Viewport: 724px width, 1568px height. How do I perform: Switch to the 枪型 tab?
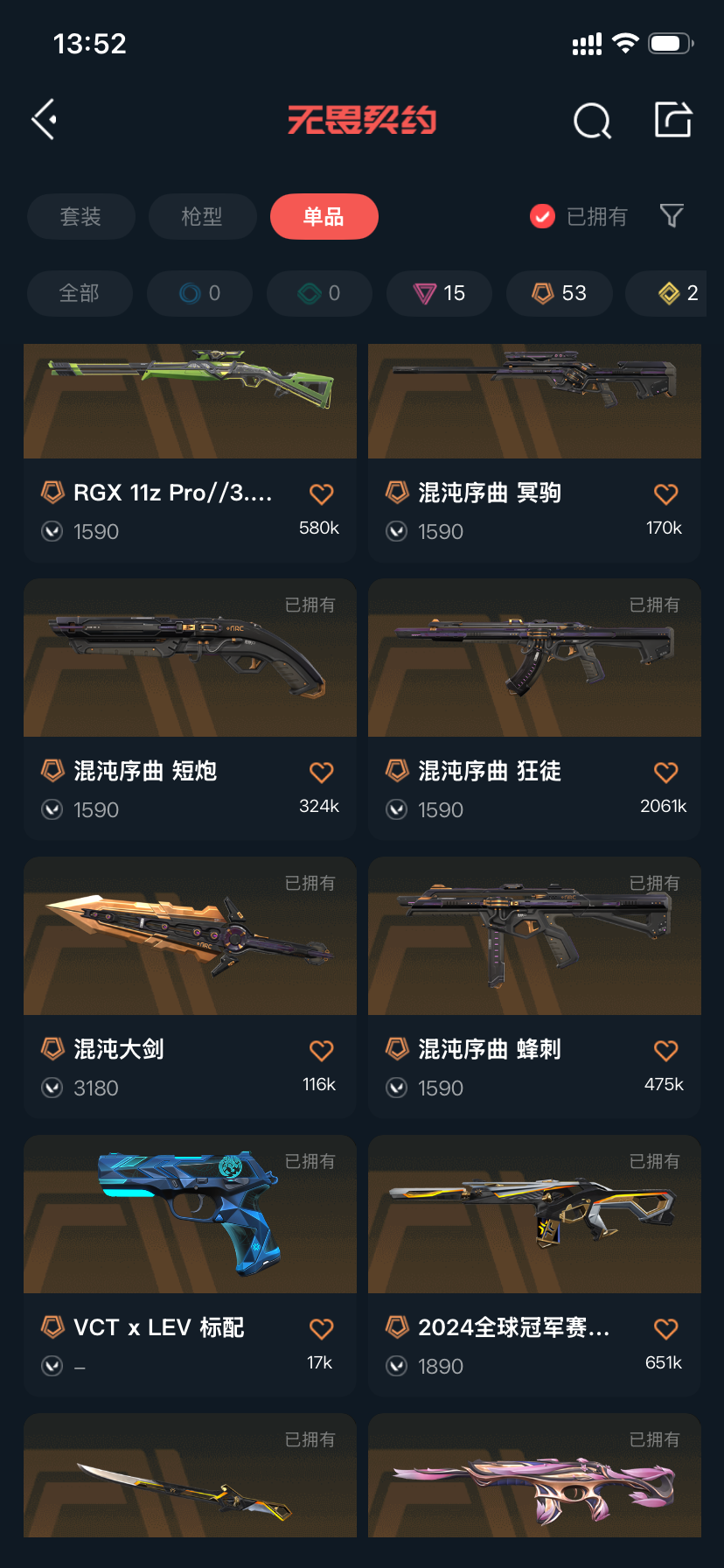pyautogui.click(x=202, y=216)
